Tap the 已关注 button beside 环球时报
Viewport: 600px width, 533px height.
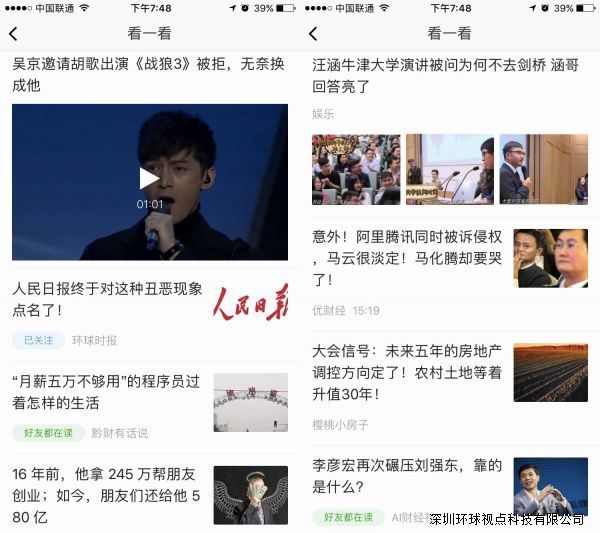[38, 340]
